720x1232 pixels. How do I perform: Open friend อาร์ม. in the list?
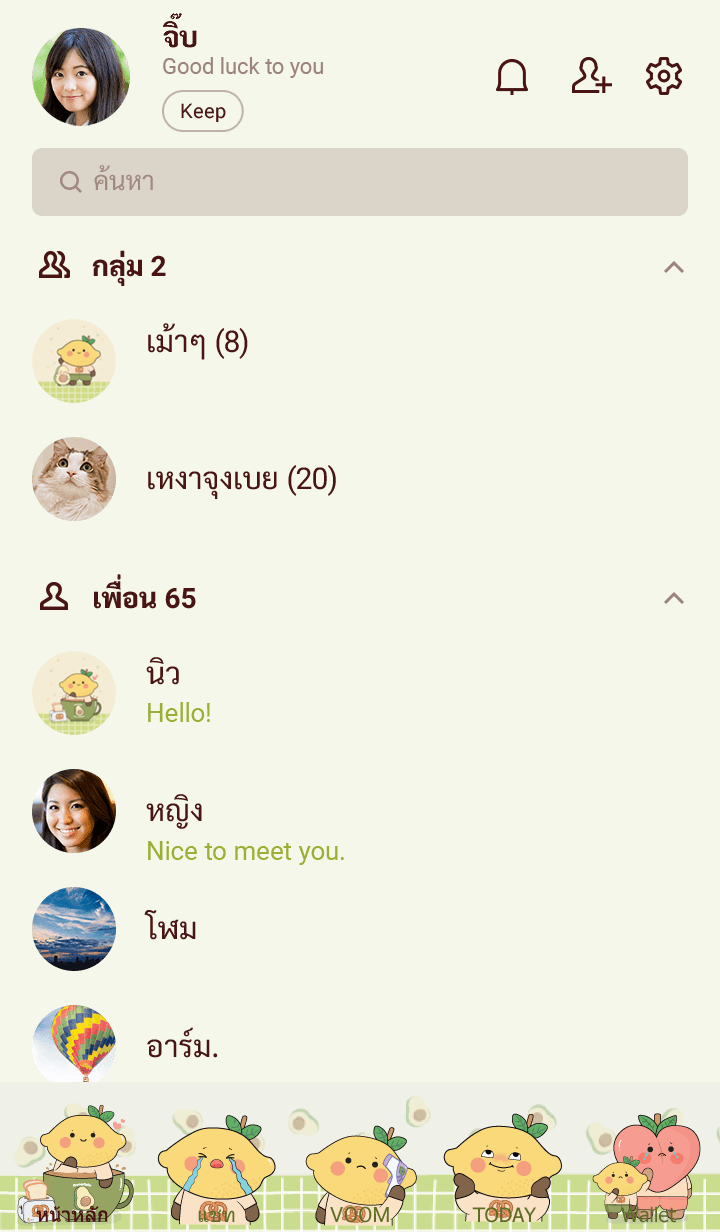tap(182, 1046)
